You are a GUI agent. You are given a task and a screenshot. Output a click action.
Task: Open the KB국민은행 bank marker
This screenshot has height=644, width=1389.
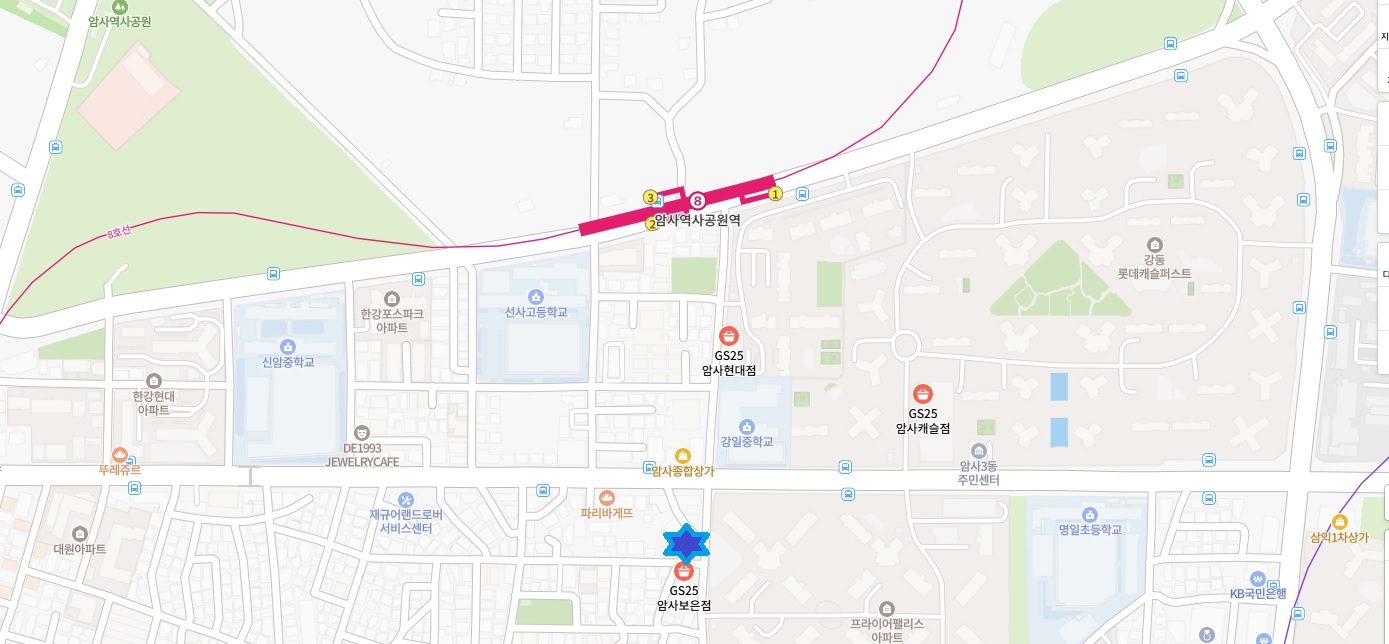(1258, 578)
